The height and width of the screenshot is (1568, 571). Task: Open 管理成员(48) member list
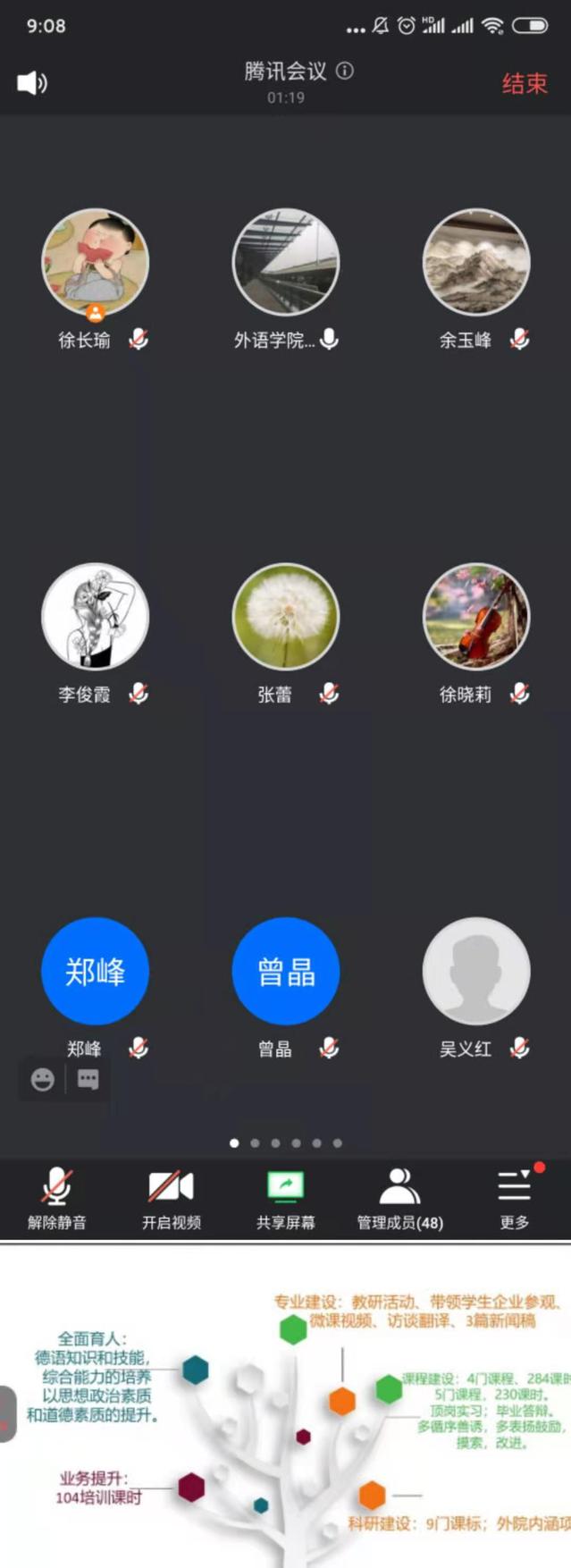click(x=399, y=1198)
